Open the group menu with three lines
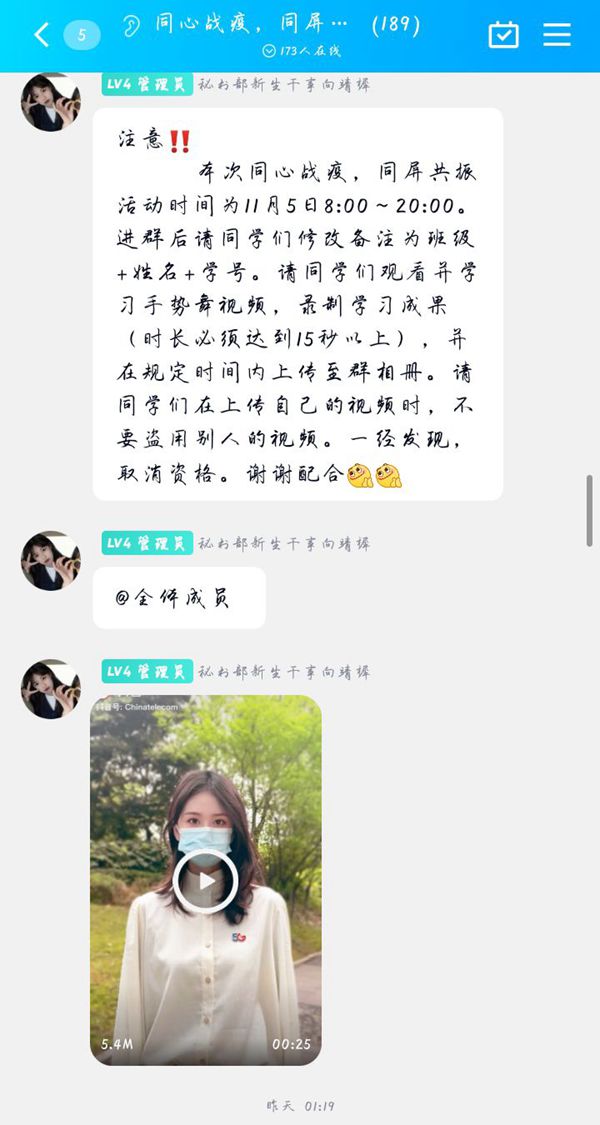Screen dimensions: 600x1125 point(557,34)
